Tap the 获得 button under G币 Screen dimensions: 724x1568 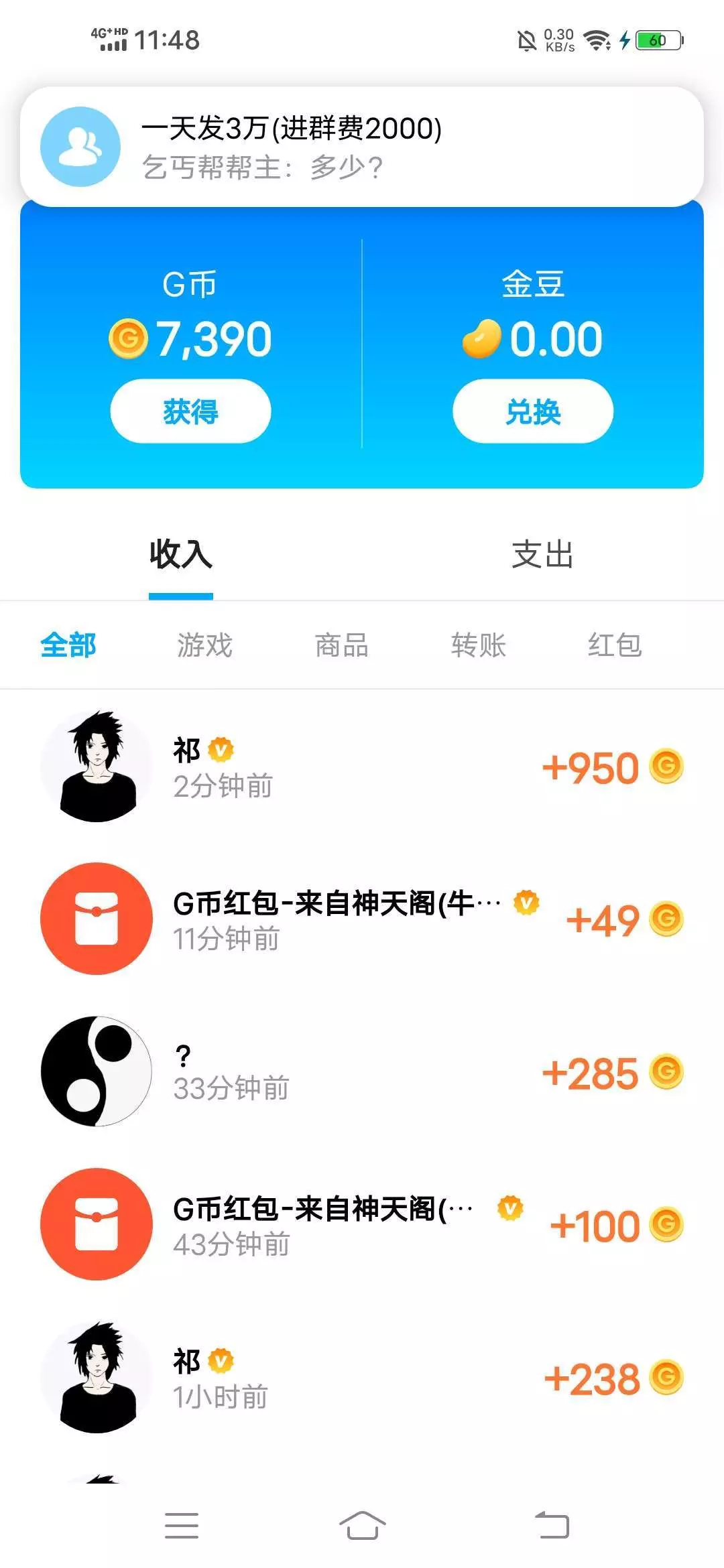[190, 411]
